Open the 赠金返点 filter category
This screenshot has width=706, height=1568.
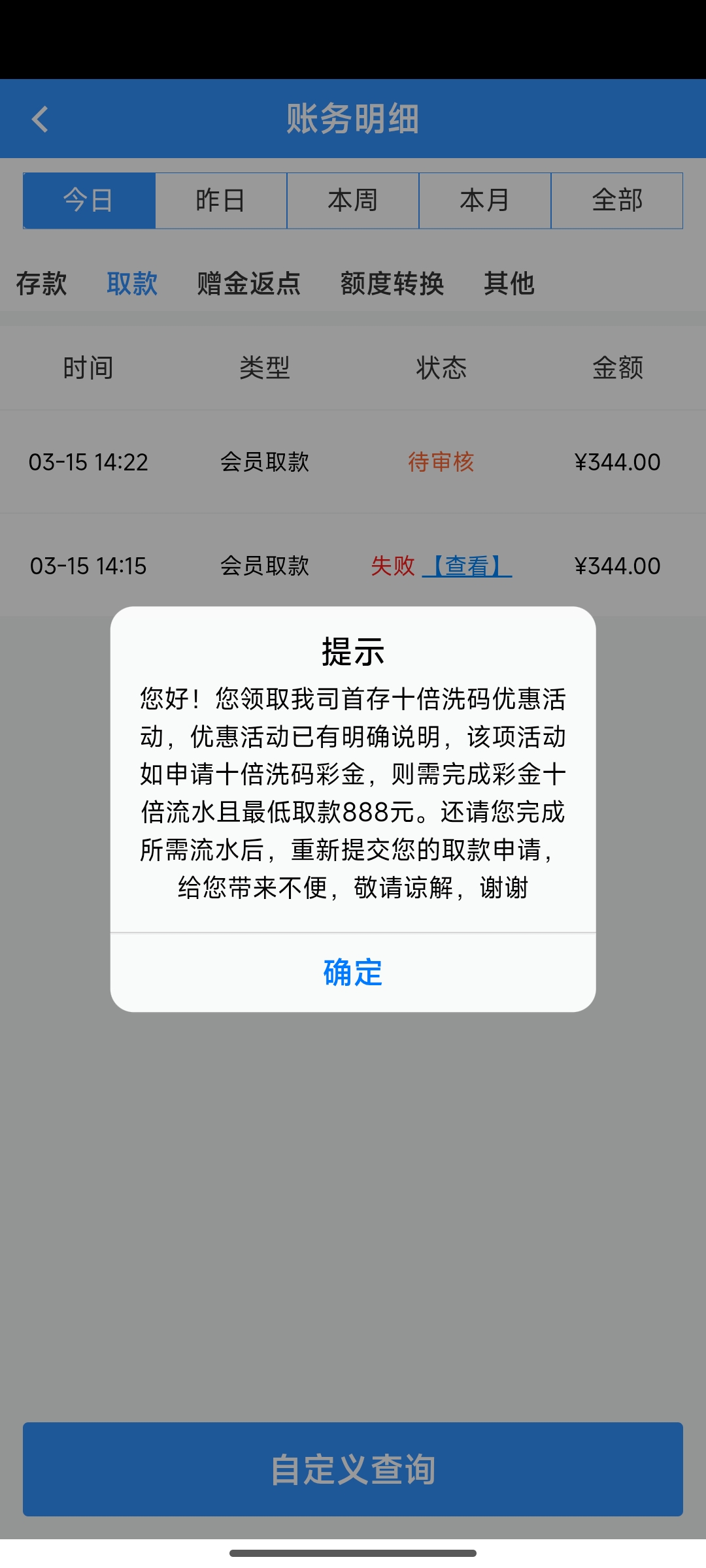pos(248,284)
